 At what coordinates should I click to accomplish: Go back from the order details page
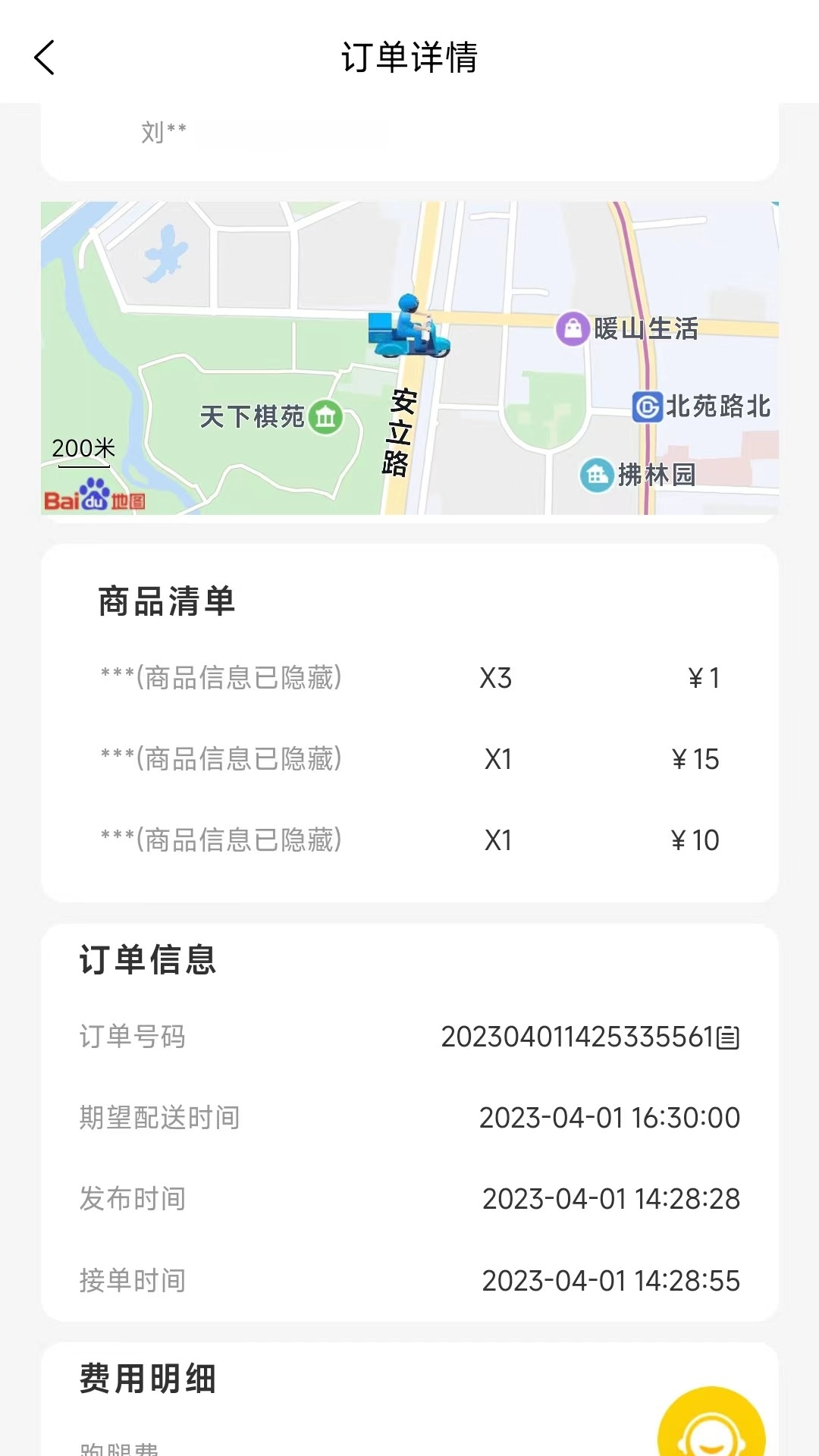(45, 58)
